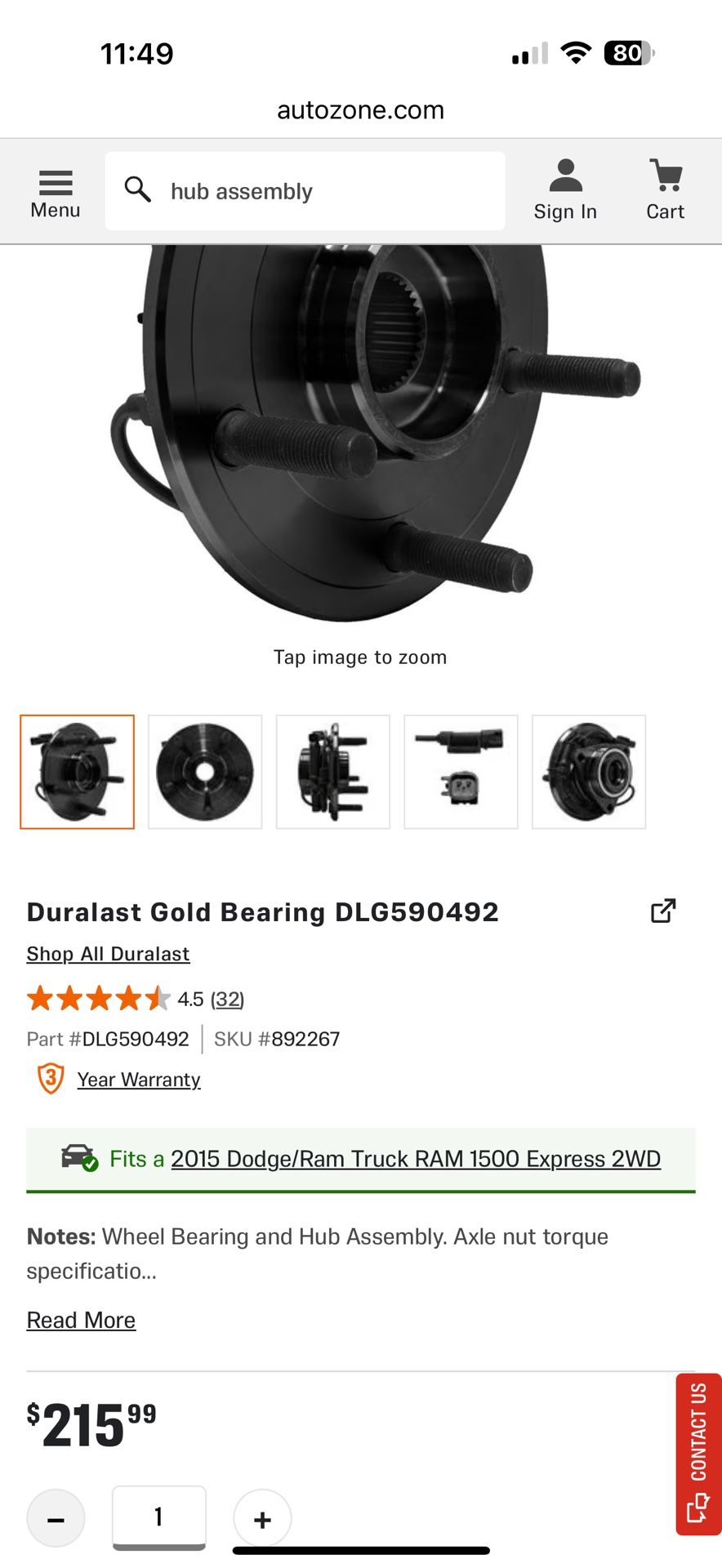Decrease quantity with minus button
The width and height of the screenshot is (722, 1568).
56,1519
